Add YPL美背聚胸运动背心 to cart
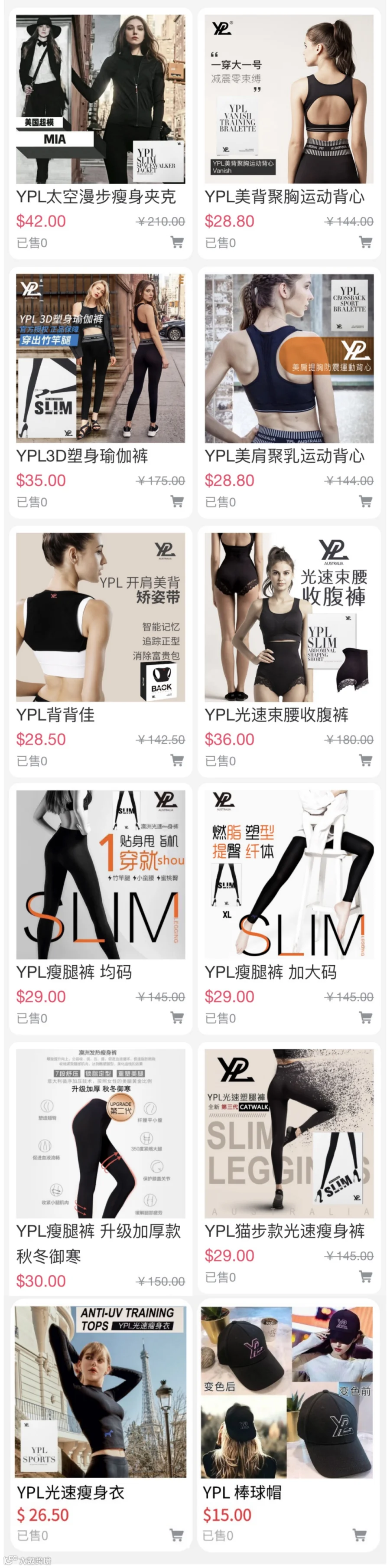 pyautogui.click(x=366, y=242)
